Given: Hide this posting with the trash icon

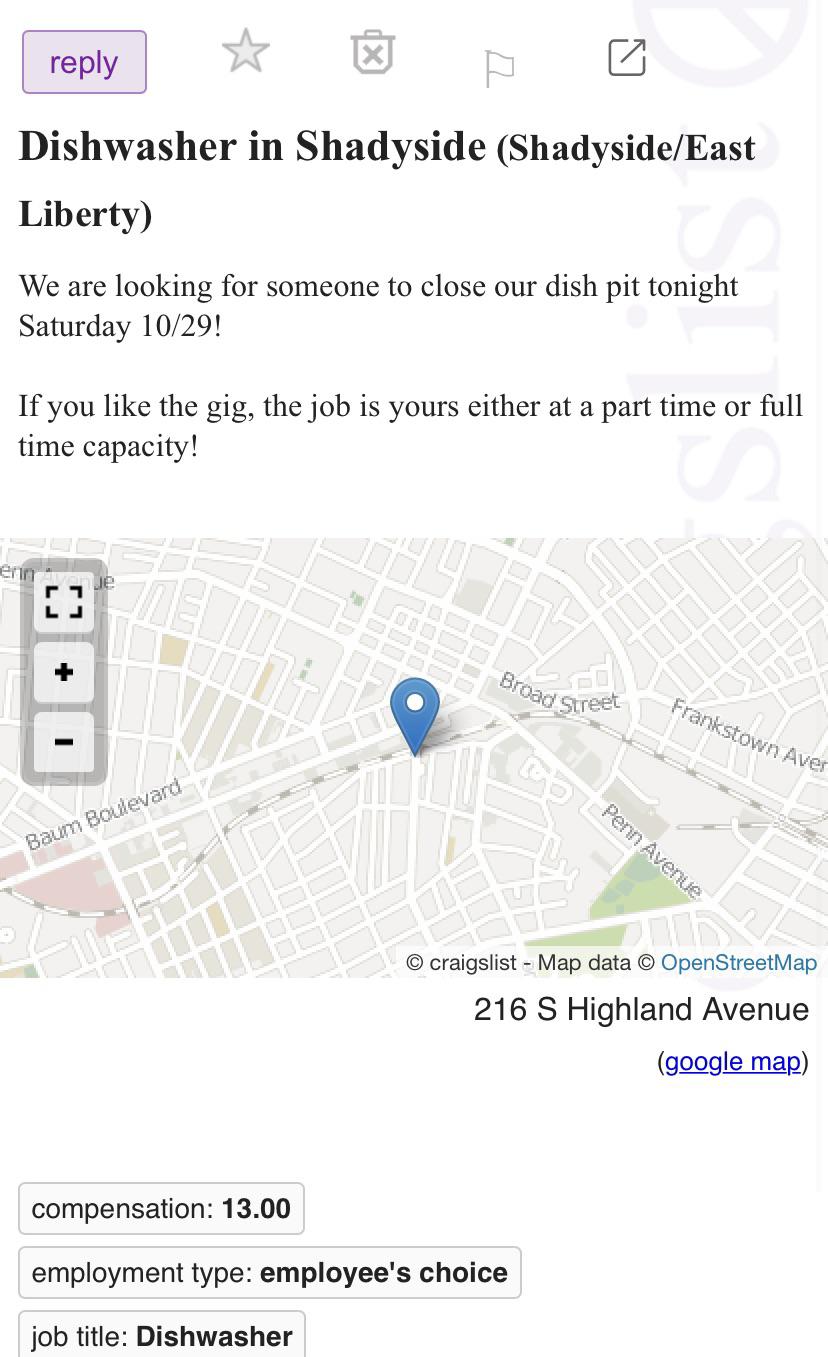Looking at the screenshot, I should click(x=373, y=53).
